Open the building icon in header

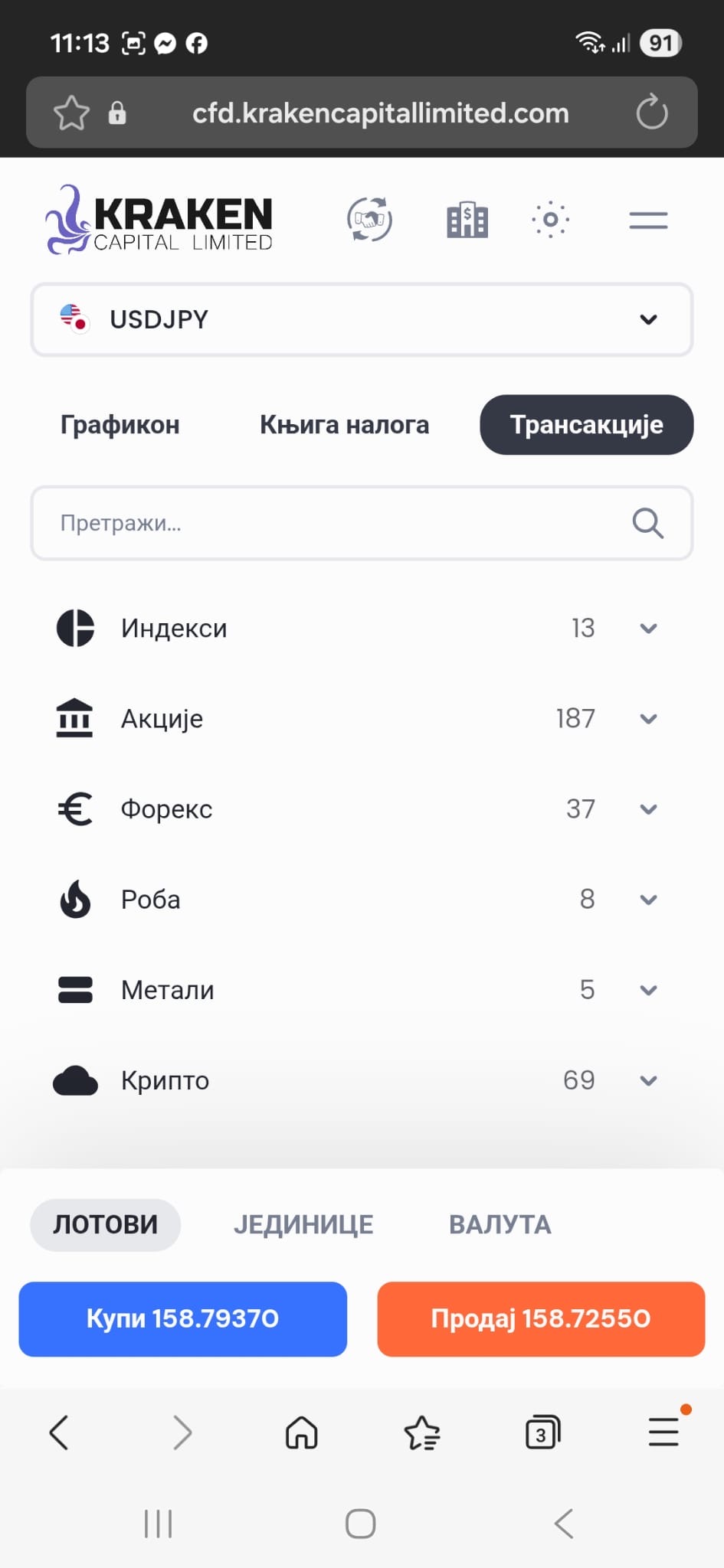[x=467, y=220]
